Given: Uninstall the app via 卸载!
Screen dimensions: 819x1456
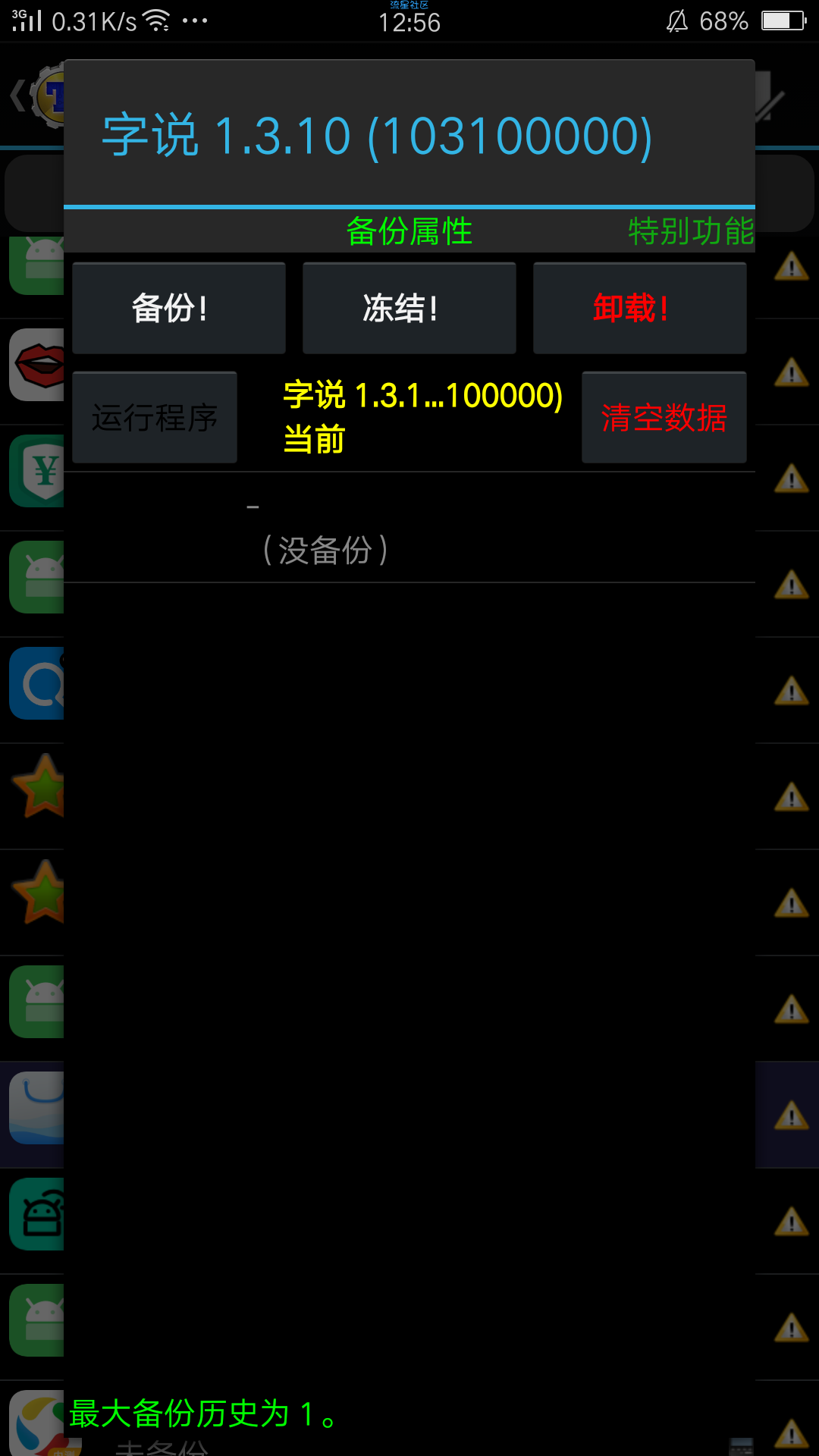Looking at the screenshot, I should [639, 308].
